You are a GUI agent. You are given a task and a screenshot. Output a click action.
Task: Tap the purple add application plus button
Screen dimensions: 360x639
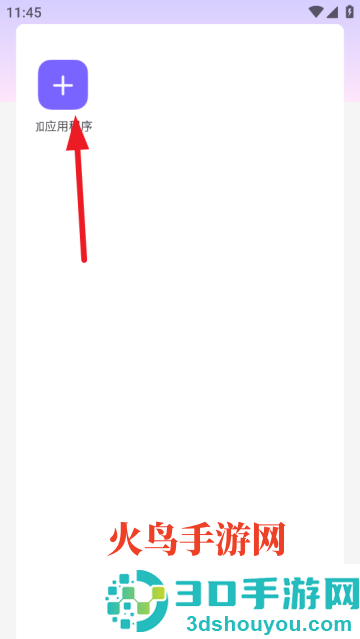click(63, 85)
